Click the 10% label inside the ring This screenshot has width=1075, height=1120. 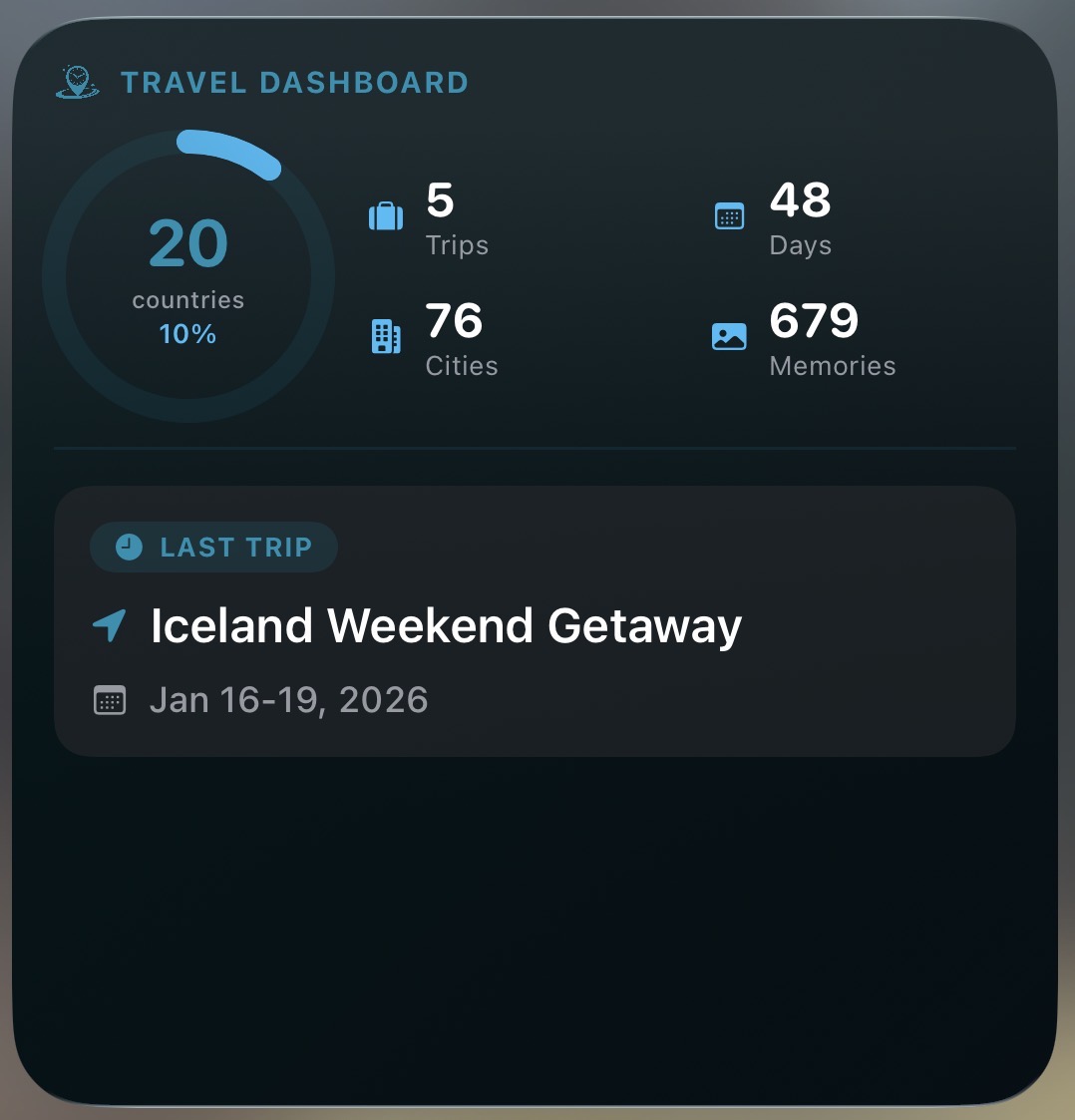point(188,334)
